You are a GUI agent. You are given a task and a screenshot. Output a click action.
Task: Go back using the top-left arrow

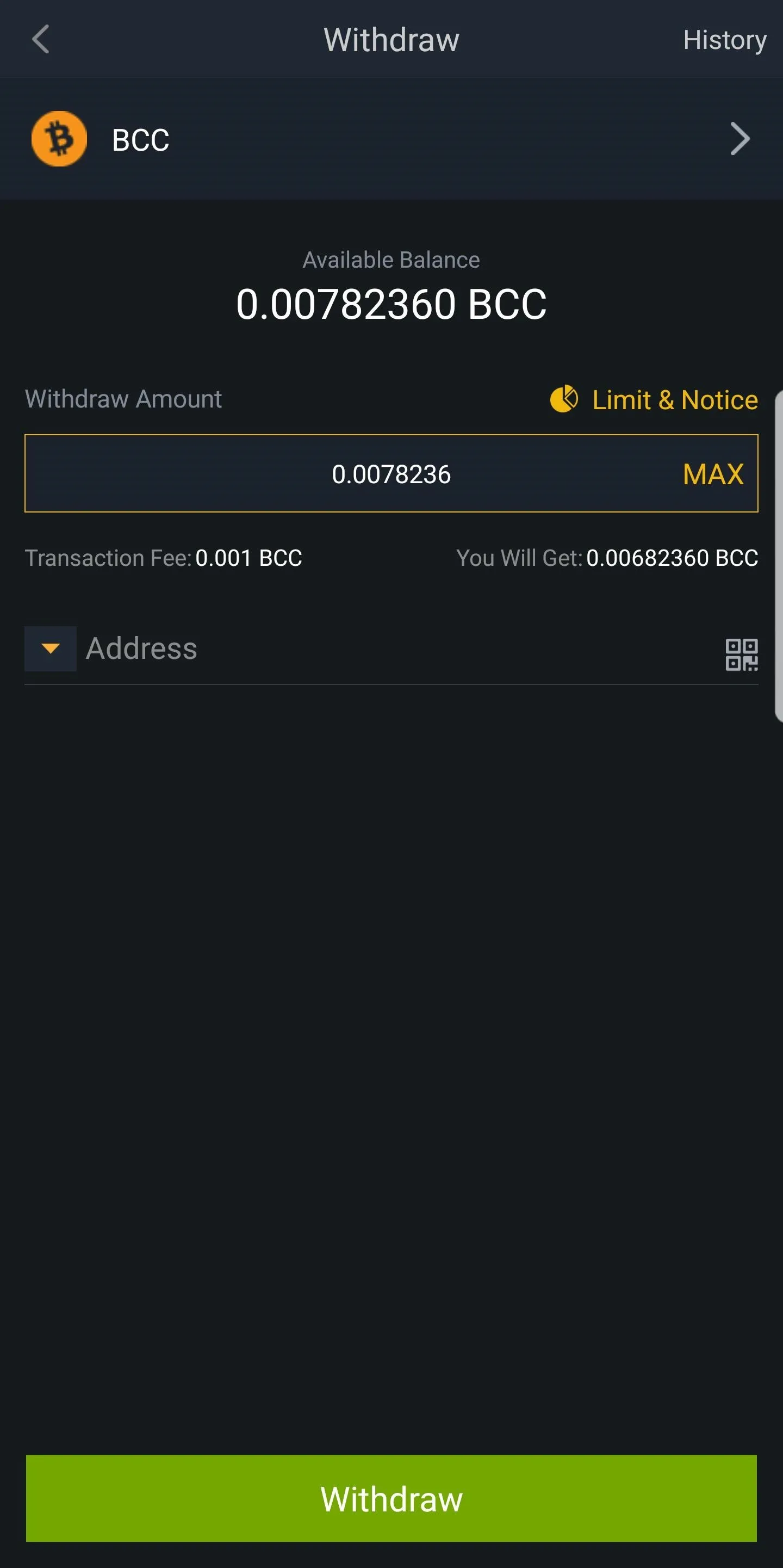pos(40,40)
